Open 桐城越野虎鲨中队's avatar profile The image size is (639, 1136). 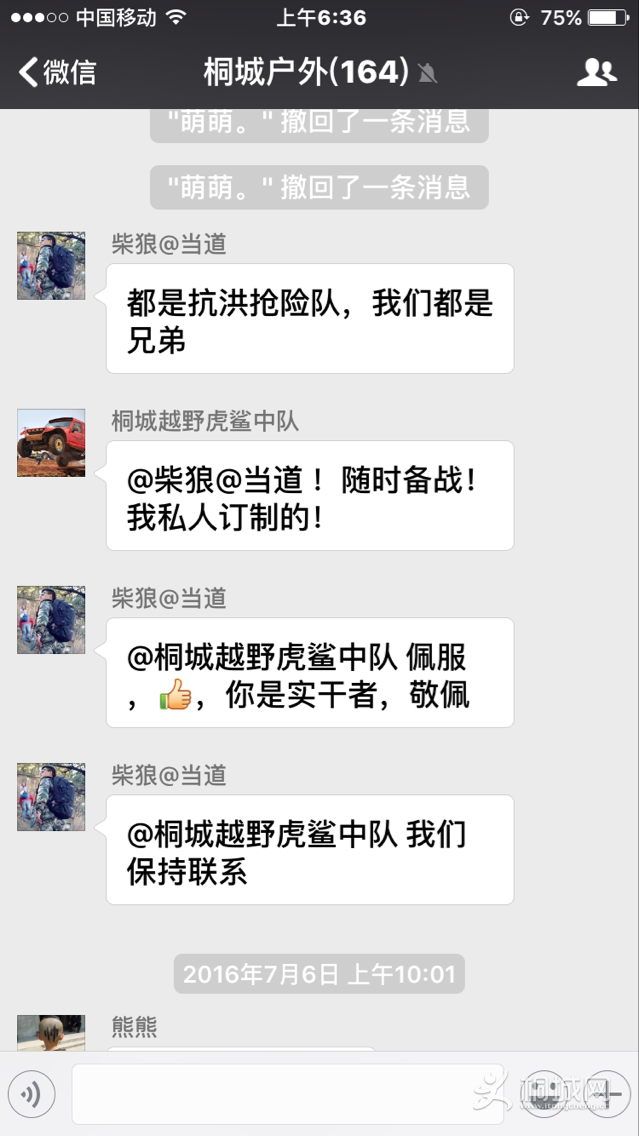click(51, 443)
